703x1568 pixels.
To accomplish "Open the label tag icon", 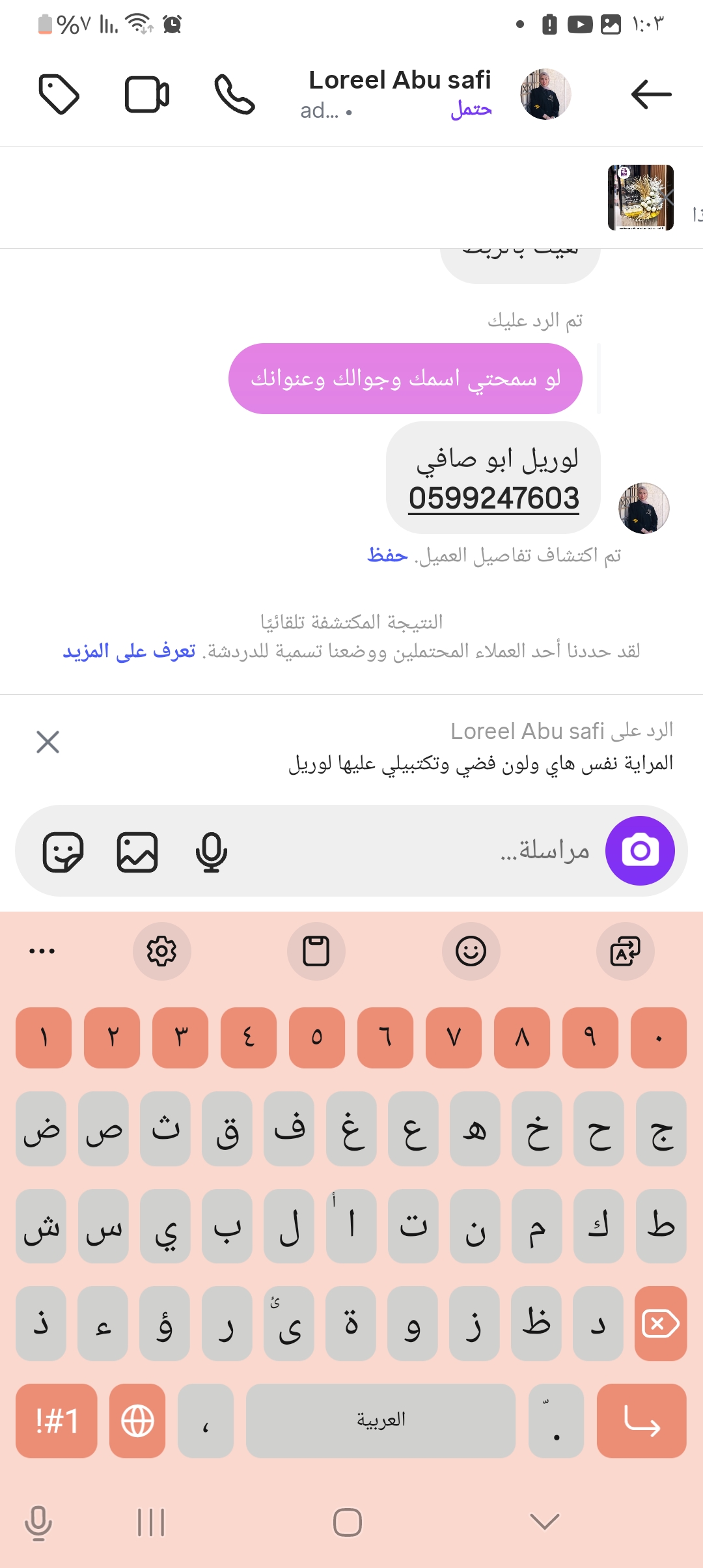I will tap(59, 94).
